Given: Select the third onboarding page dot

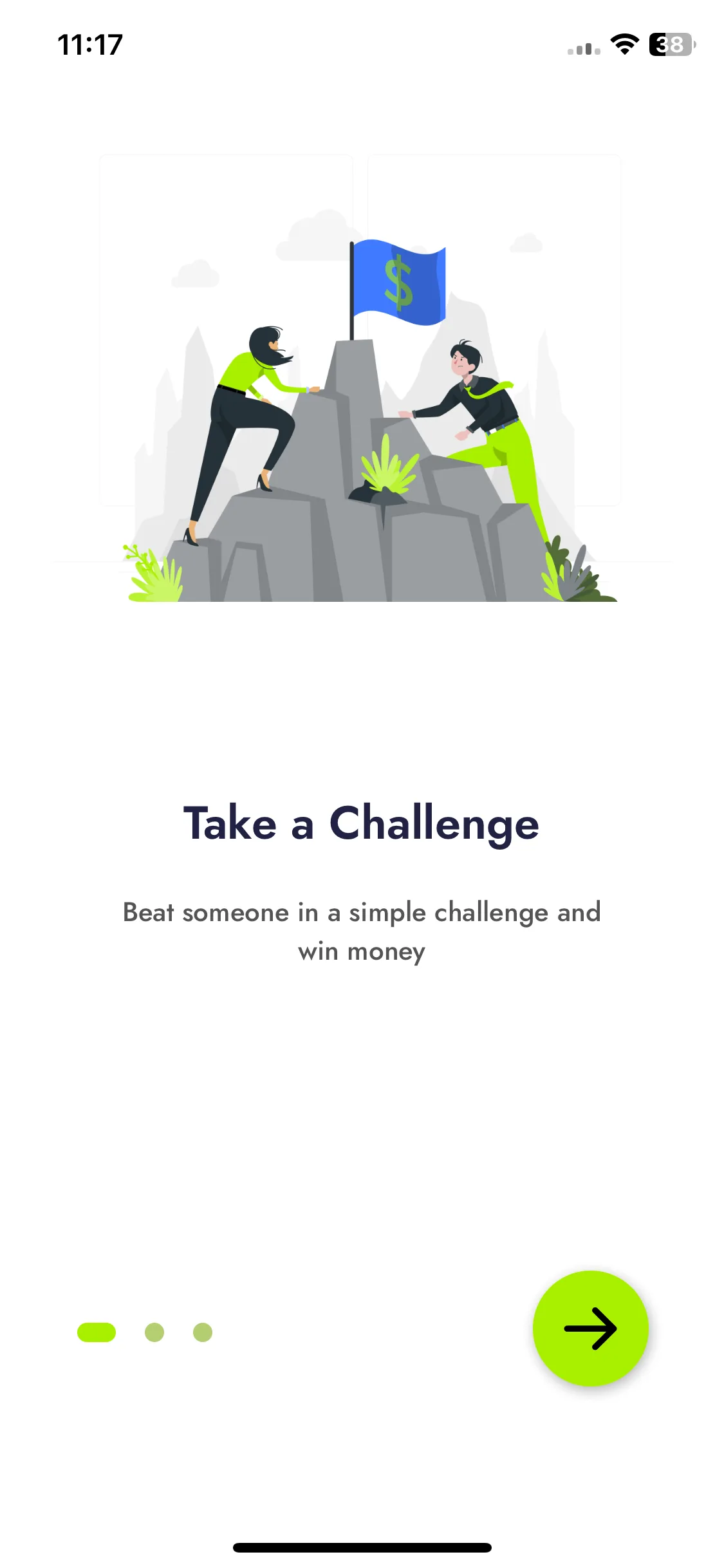Looking at the screenshot, I should point(203,1332).
